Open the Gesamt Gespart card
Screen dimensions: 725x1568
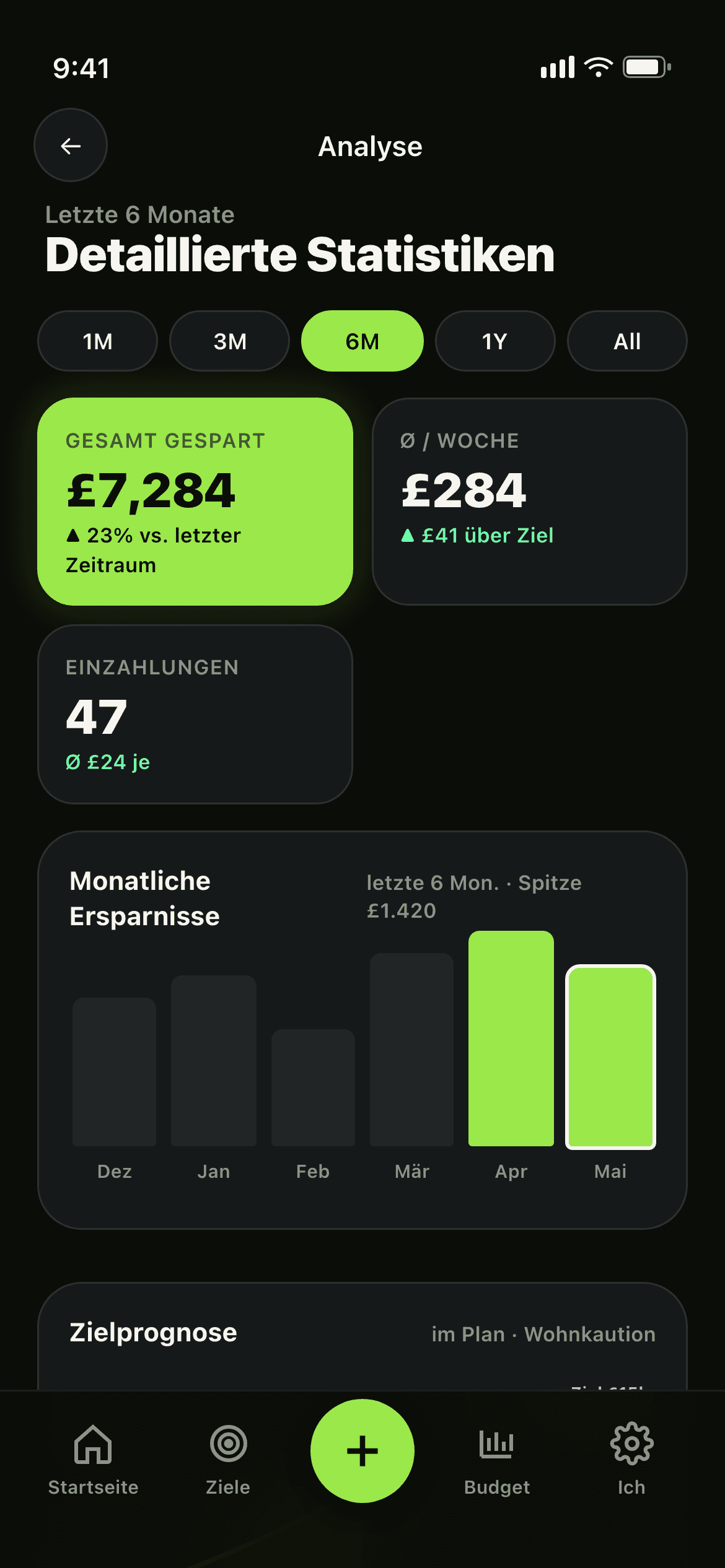coord(195,502)
